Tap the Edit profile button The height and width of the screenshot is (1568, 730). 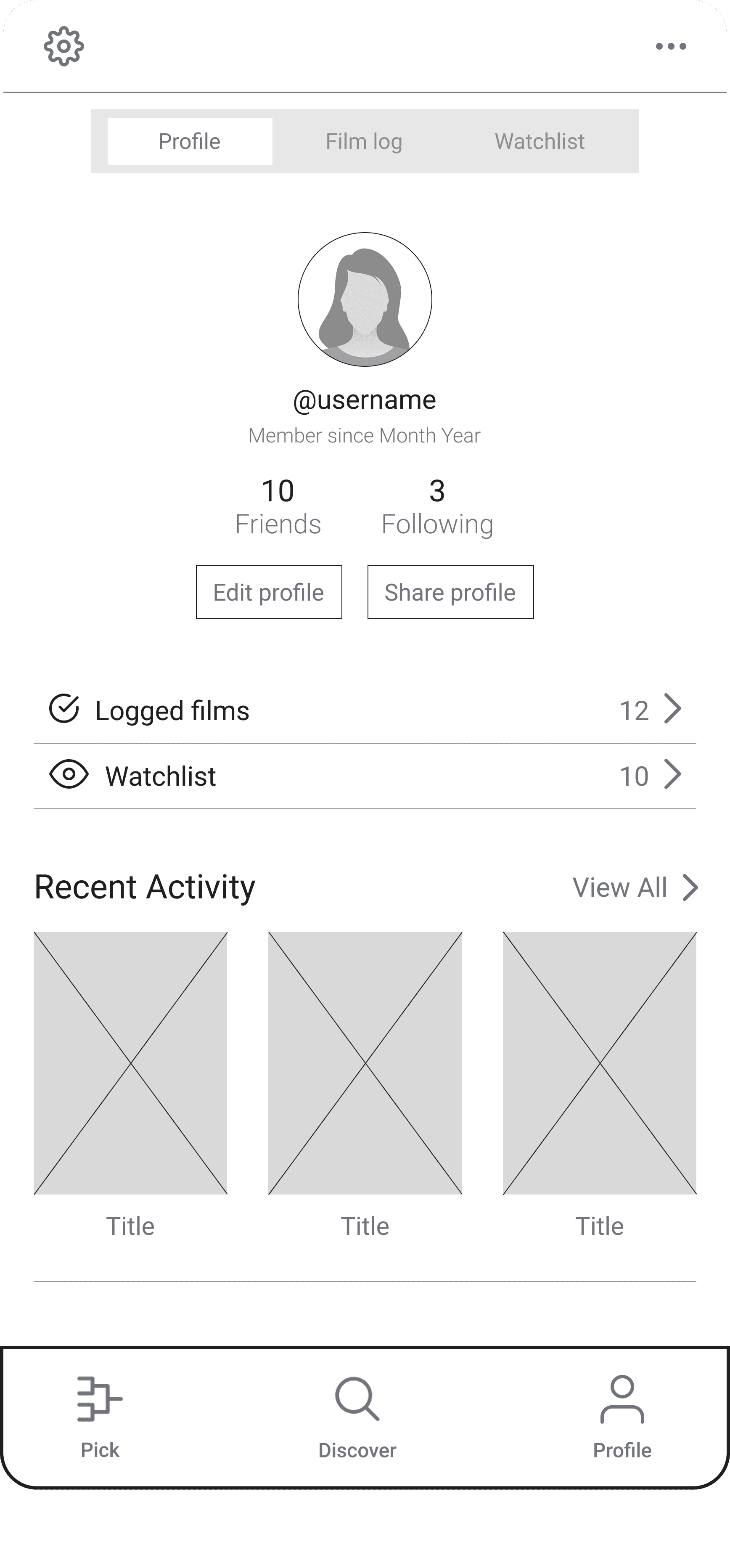click(x=269, y=592)
